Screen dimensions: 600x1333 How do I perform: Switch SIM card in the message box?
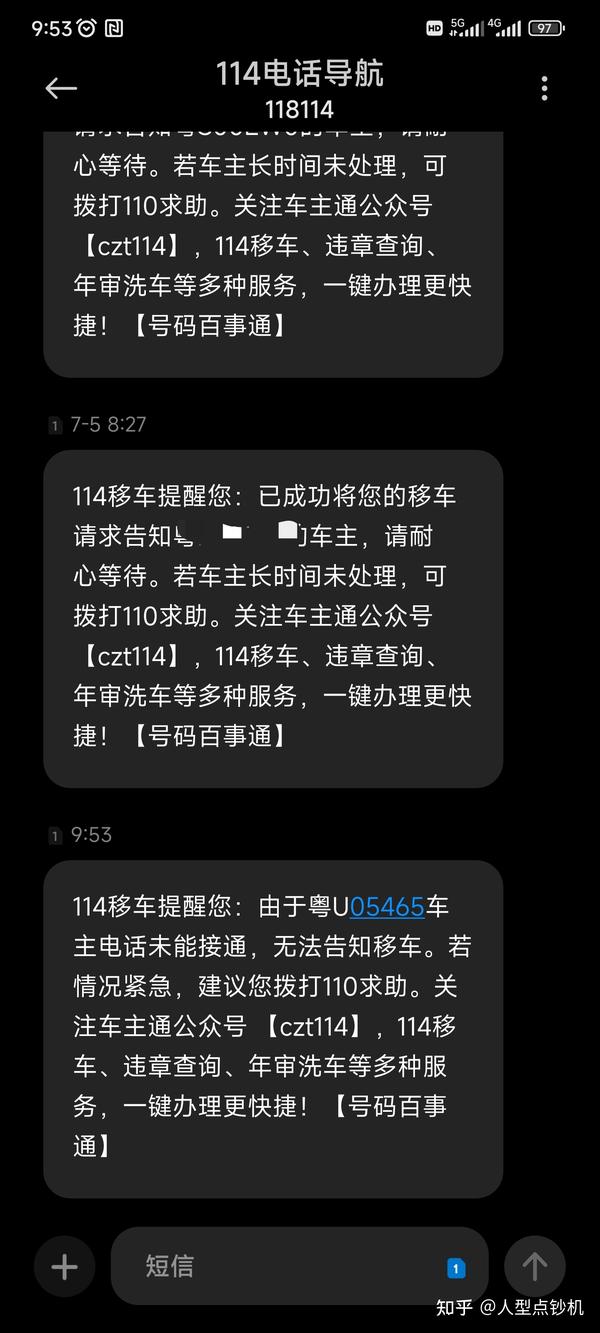click(456, 1268)
